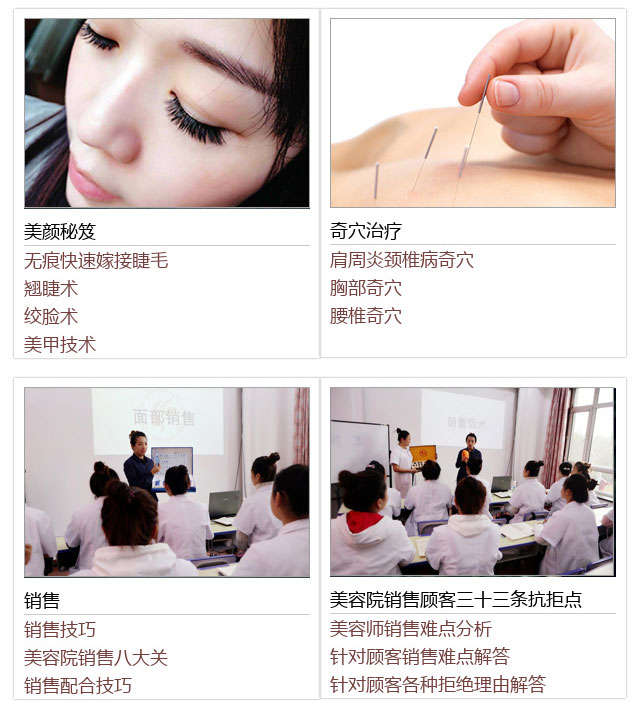Select the 胸部奇穴 link
The height and width of the screenshot is (710, 640).
pyautogui.click(x=366, y=288)
